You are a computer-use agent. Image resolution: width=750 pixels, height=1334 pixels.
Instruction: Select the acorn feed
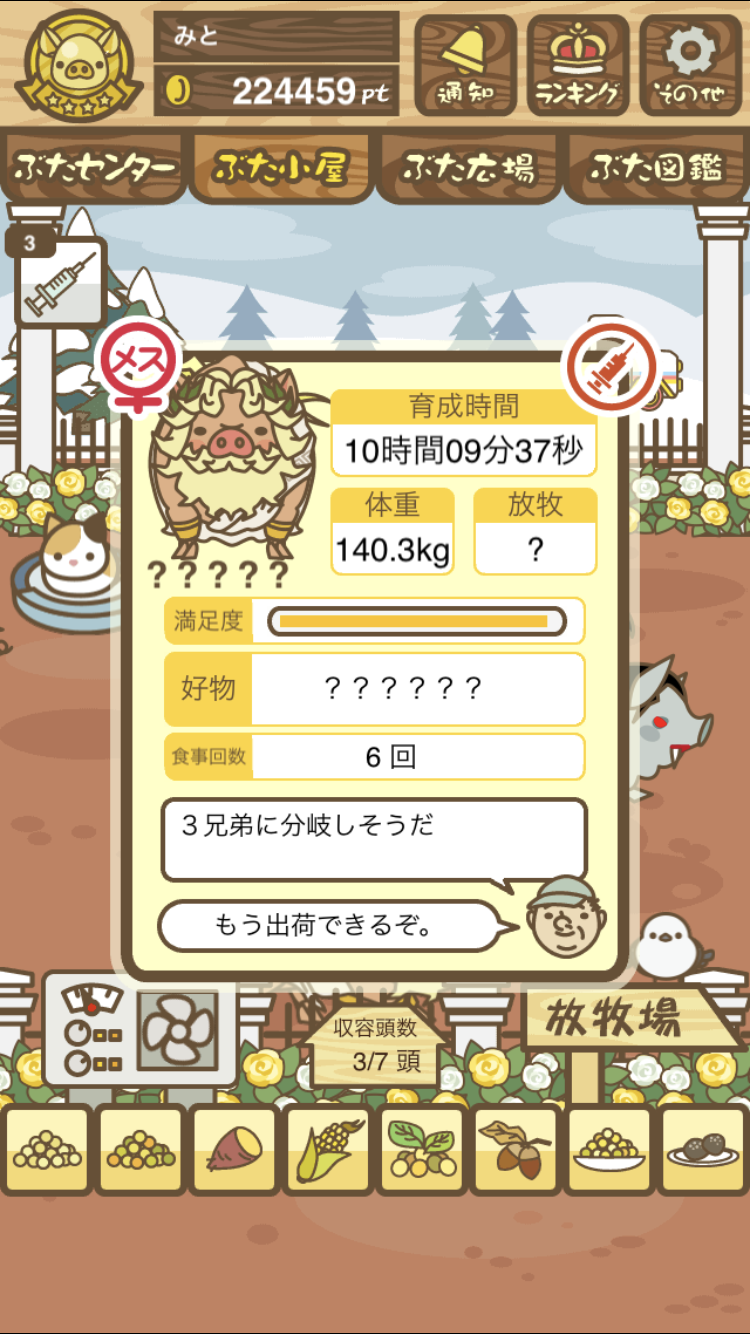(516, 1151)
